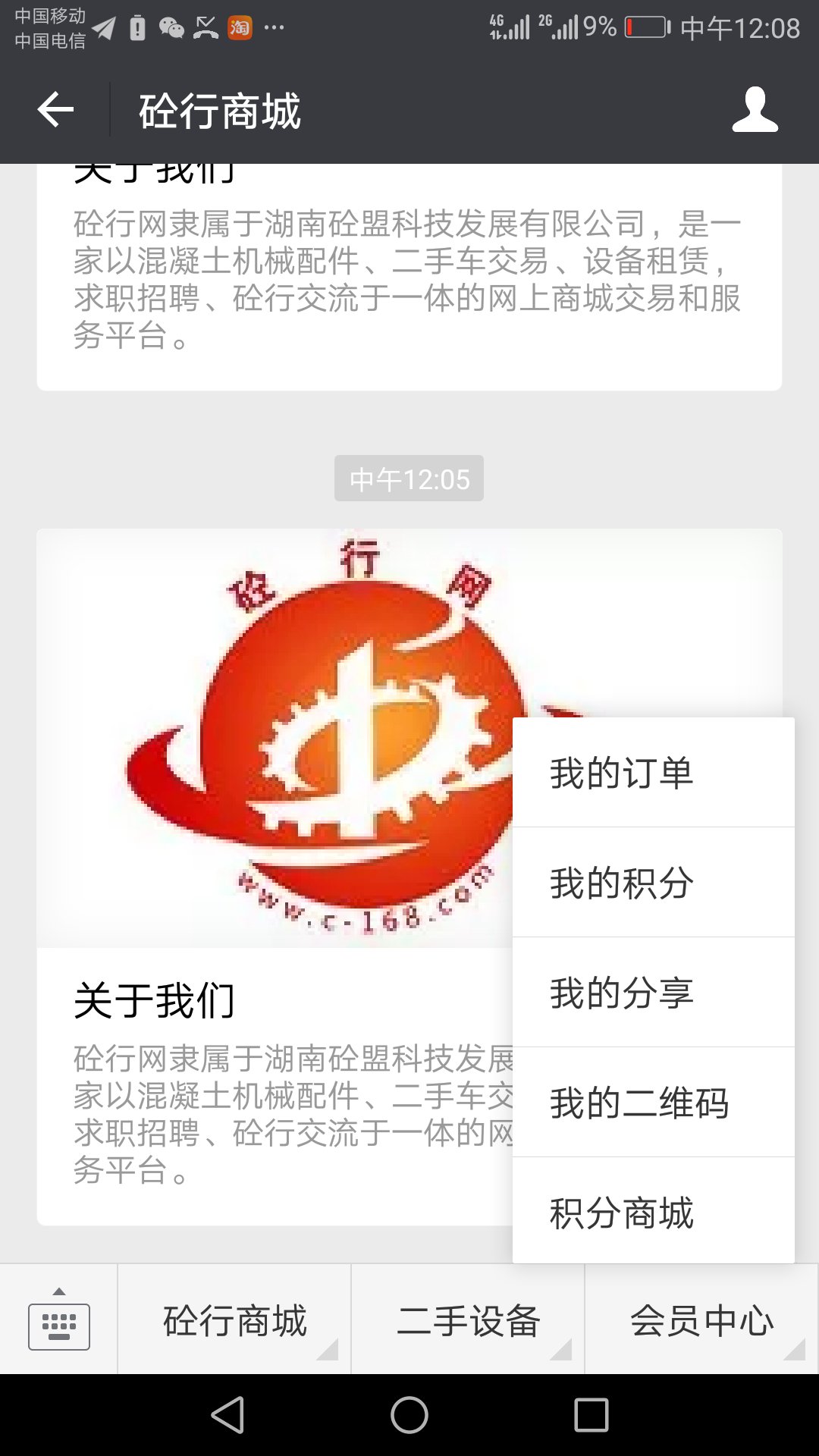
Task: Expand the 砼行商城 bottom menu
Action: (x=234, y=1319)
